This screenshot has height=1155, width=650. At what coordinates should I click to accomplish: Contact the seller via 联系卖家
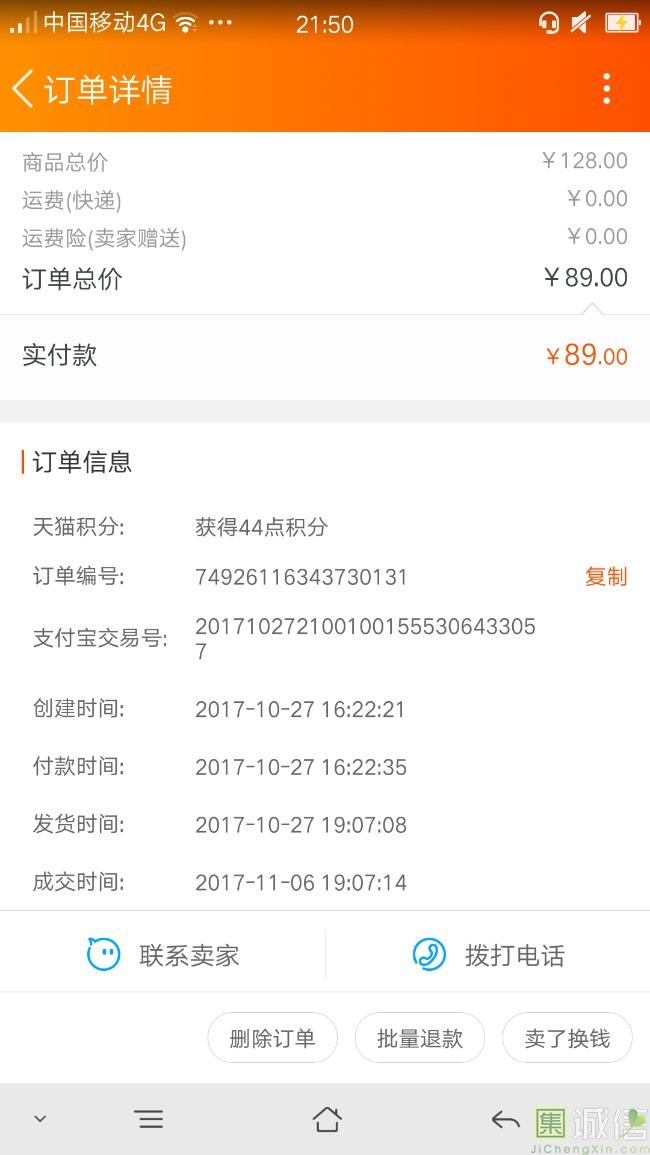coord(163,955)
